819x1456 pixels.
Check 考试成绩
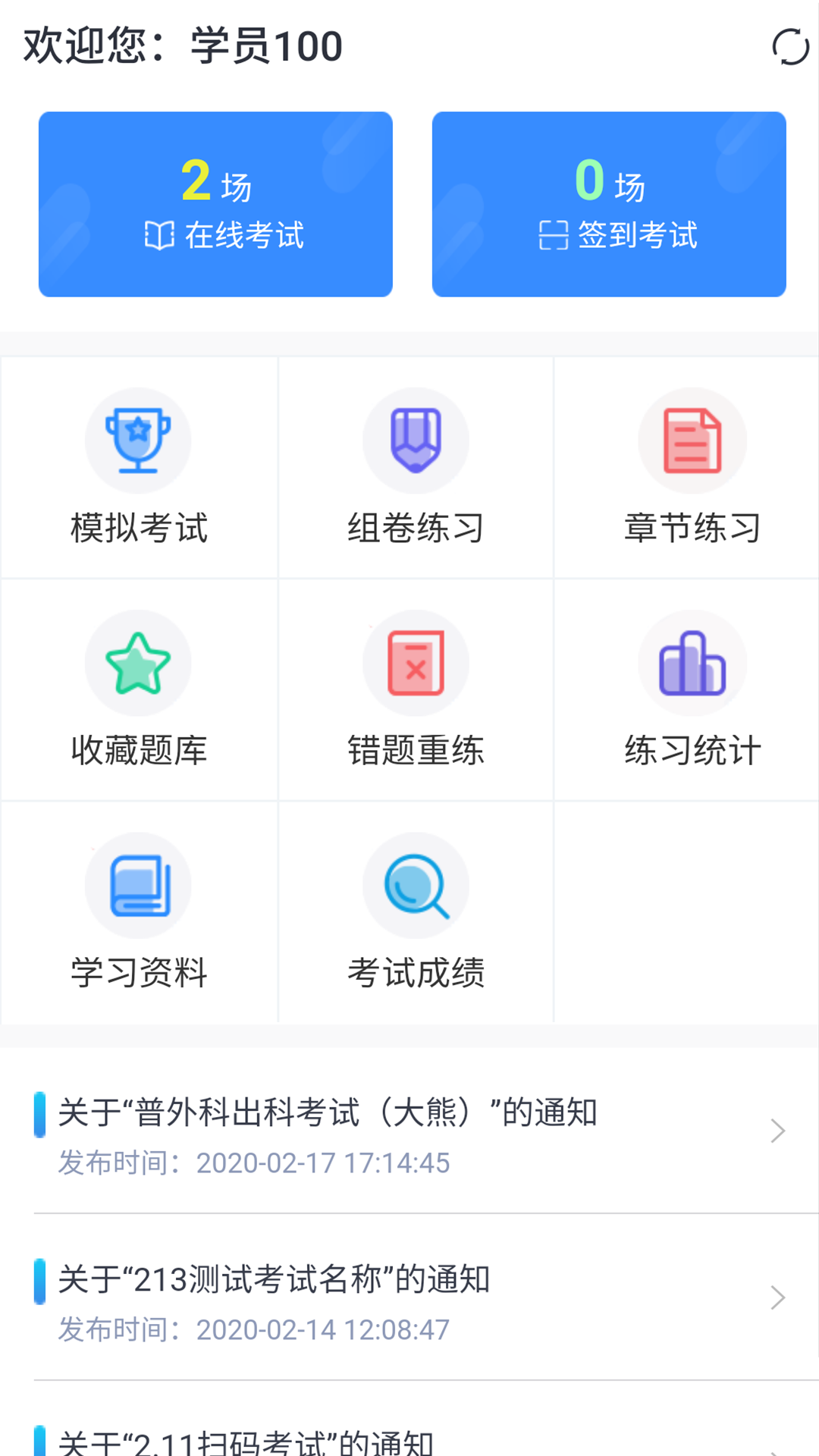tap(416, 912)
